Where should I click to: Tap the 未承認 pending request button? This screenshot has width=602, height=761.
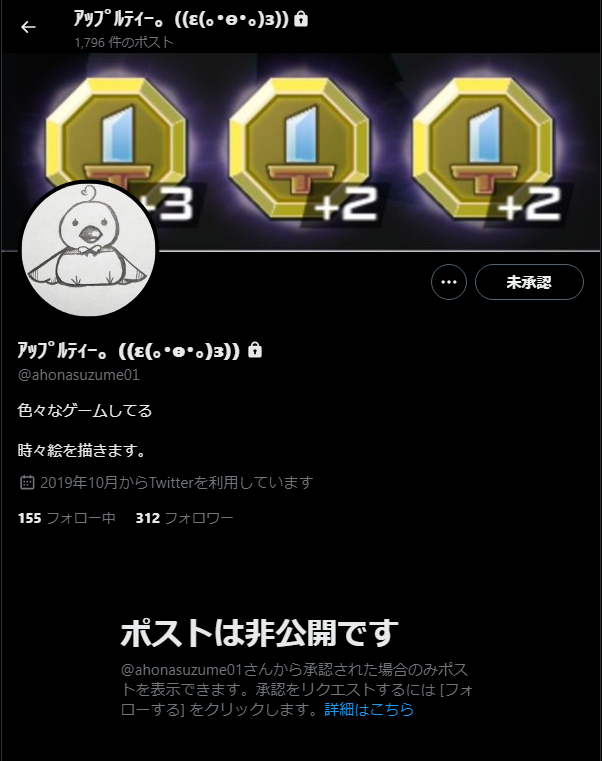tap(528, 282)
